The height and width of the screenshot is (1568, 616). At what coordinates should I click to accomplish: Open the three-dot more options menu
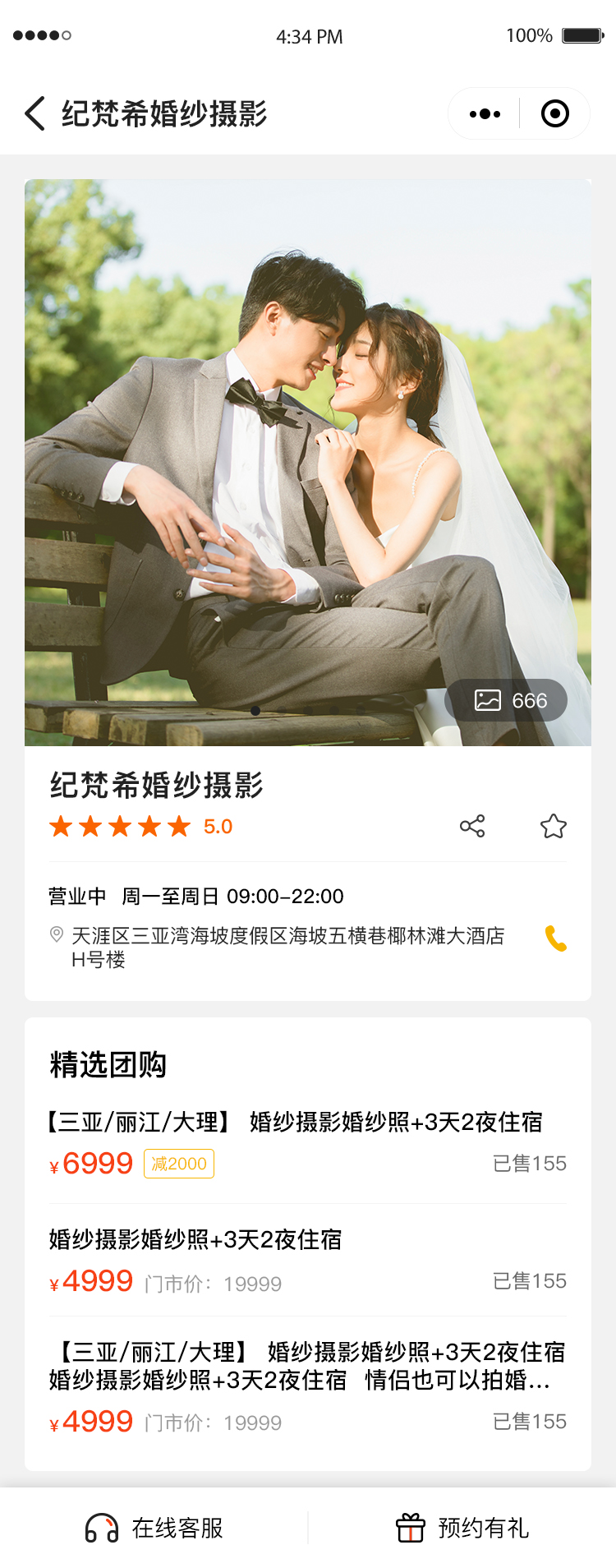coord(483,113)
